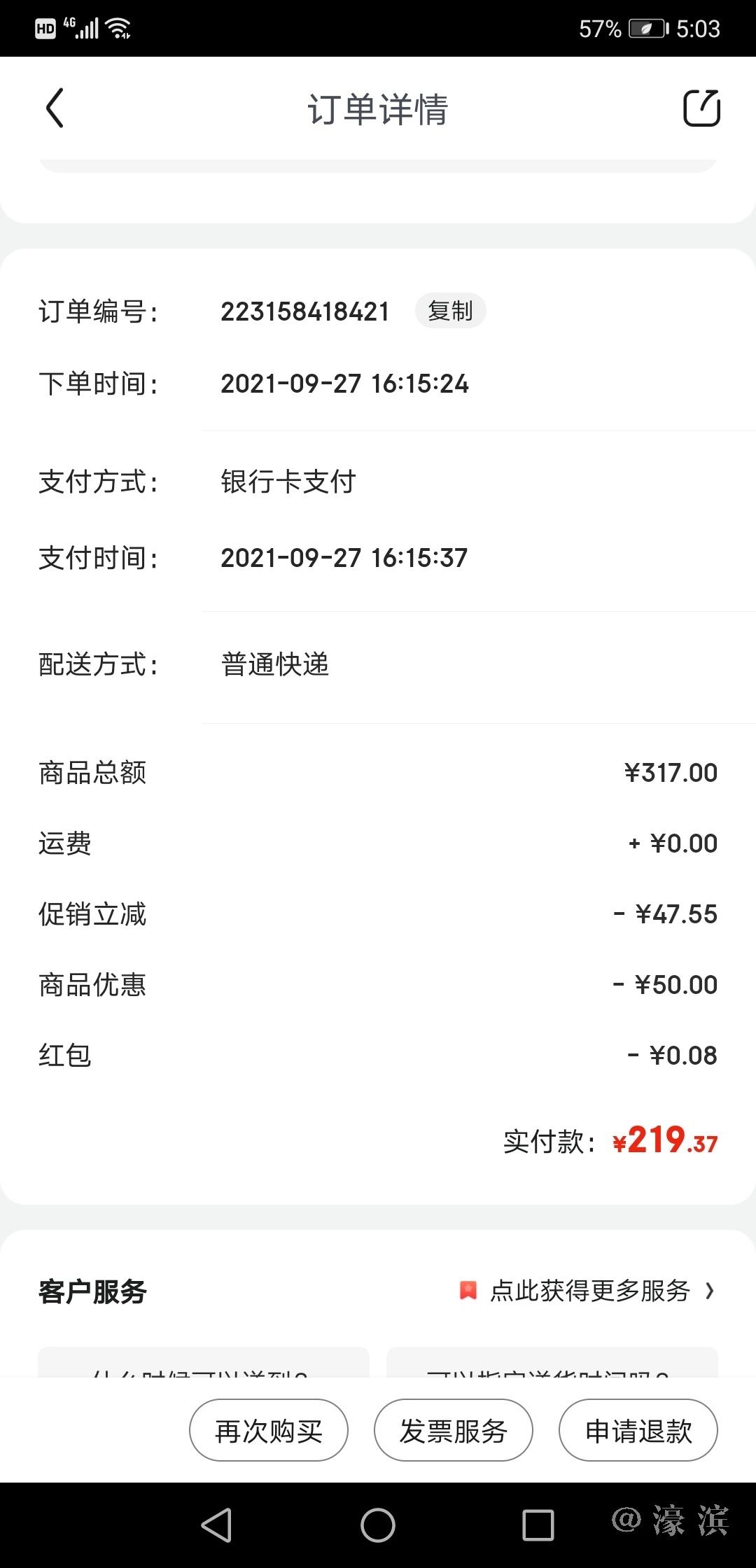Open 点此获得更多服务 for more services

(589, 1291)
